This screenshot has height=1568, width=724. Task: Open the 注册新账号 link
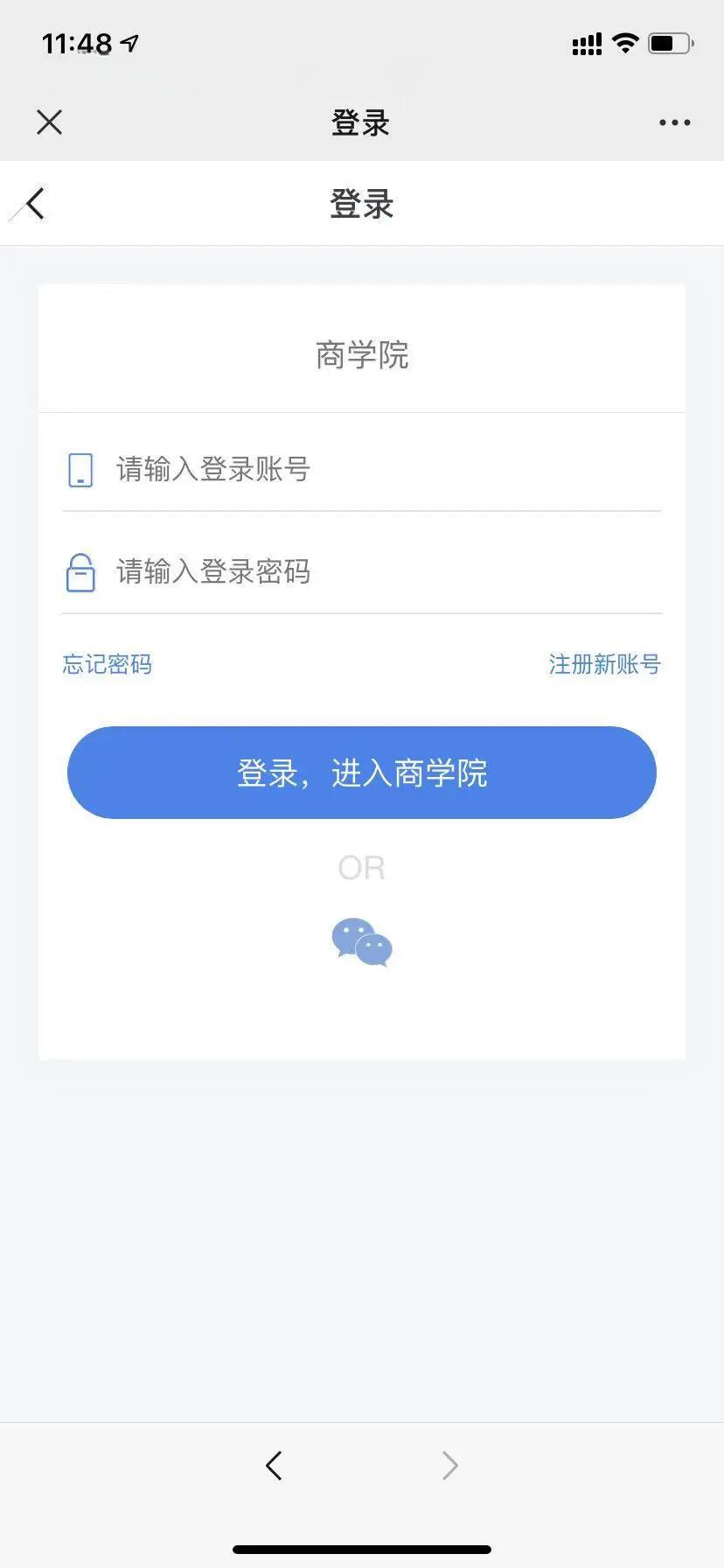(604, 664)
